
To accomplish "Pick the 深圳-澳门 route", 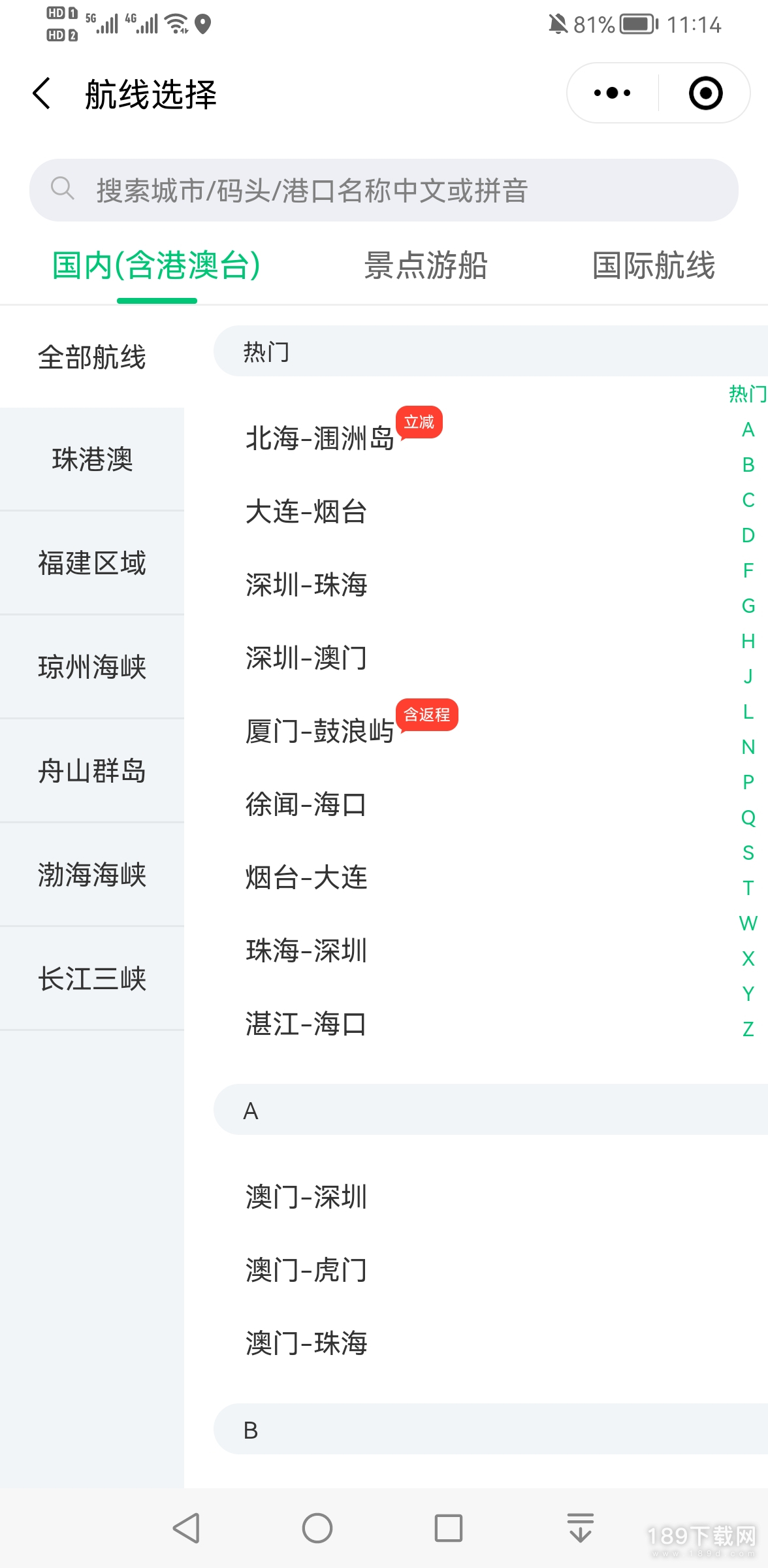I will click(x=306, y=658).
